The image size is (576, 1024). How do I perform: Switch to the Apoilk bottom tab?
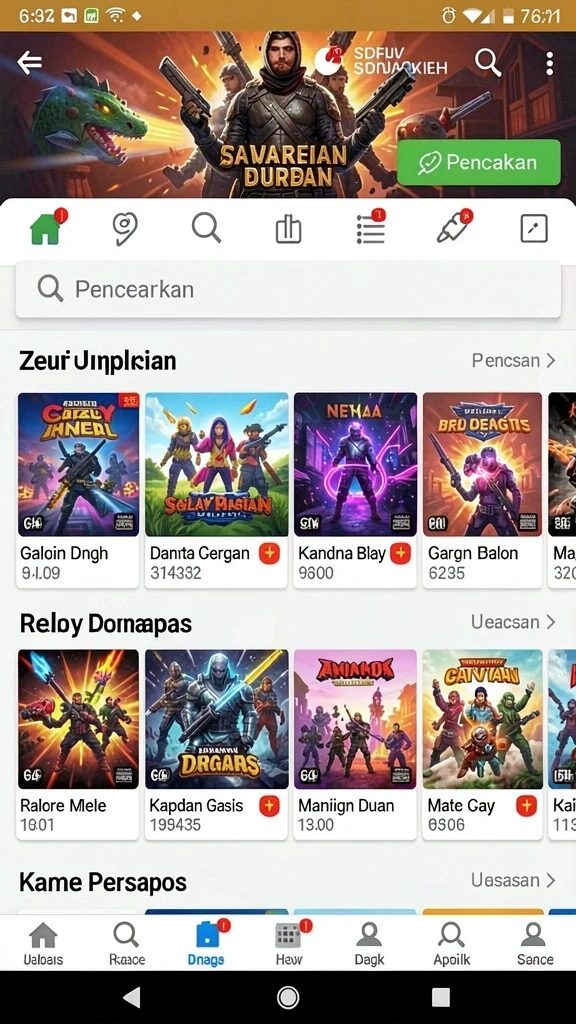451,942
